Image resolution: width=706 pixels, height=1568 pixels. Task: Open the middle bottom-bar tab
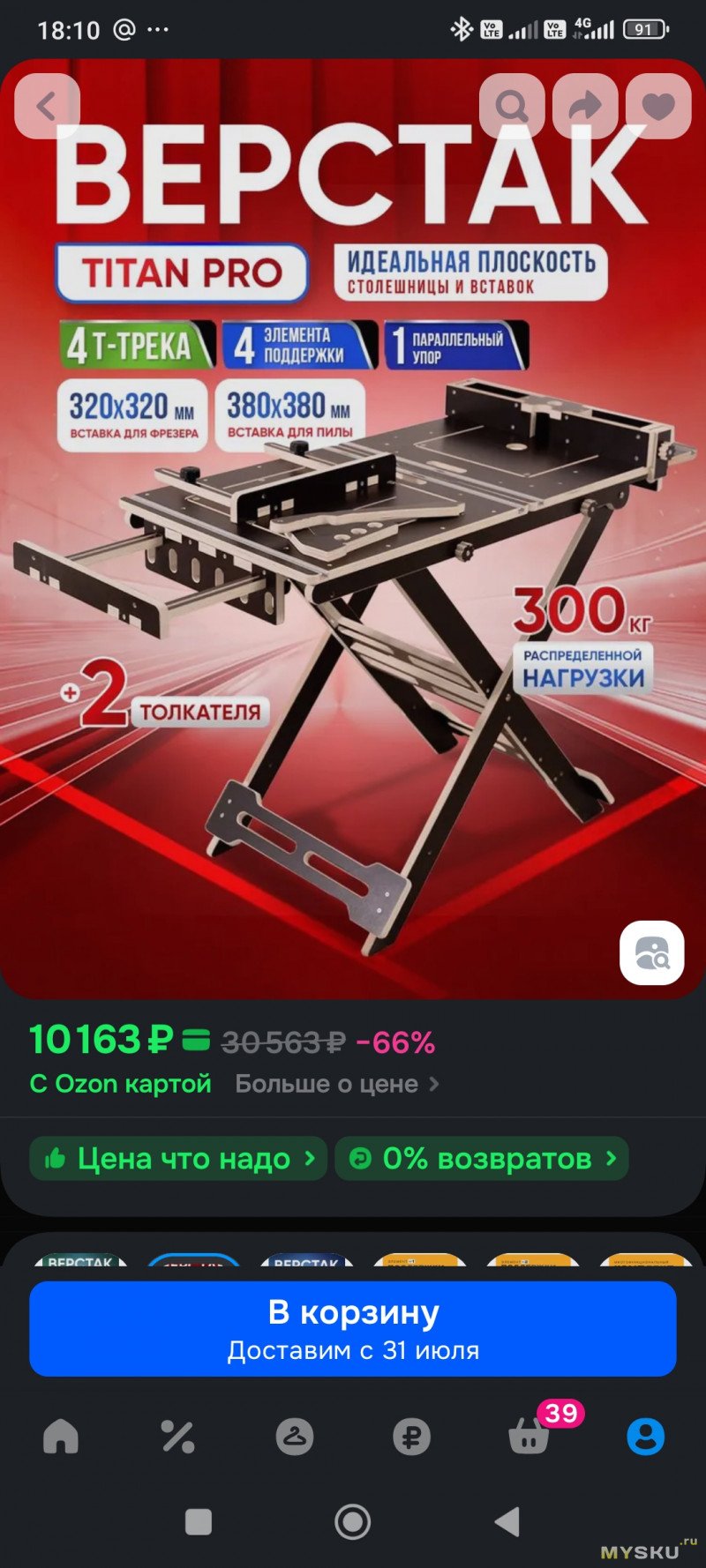coord(295,1437)
